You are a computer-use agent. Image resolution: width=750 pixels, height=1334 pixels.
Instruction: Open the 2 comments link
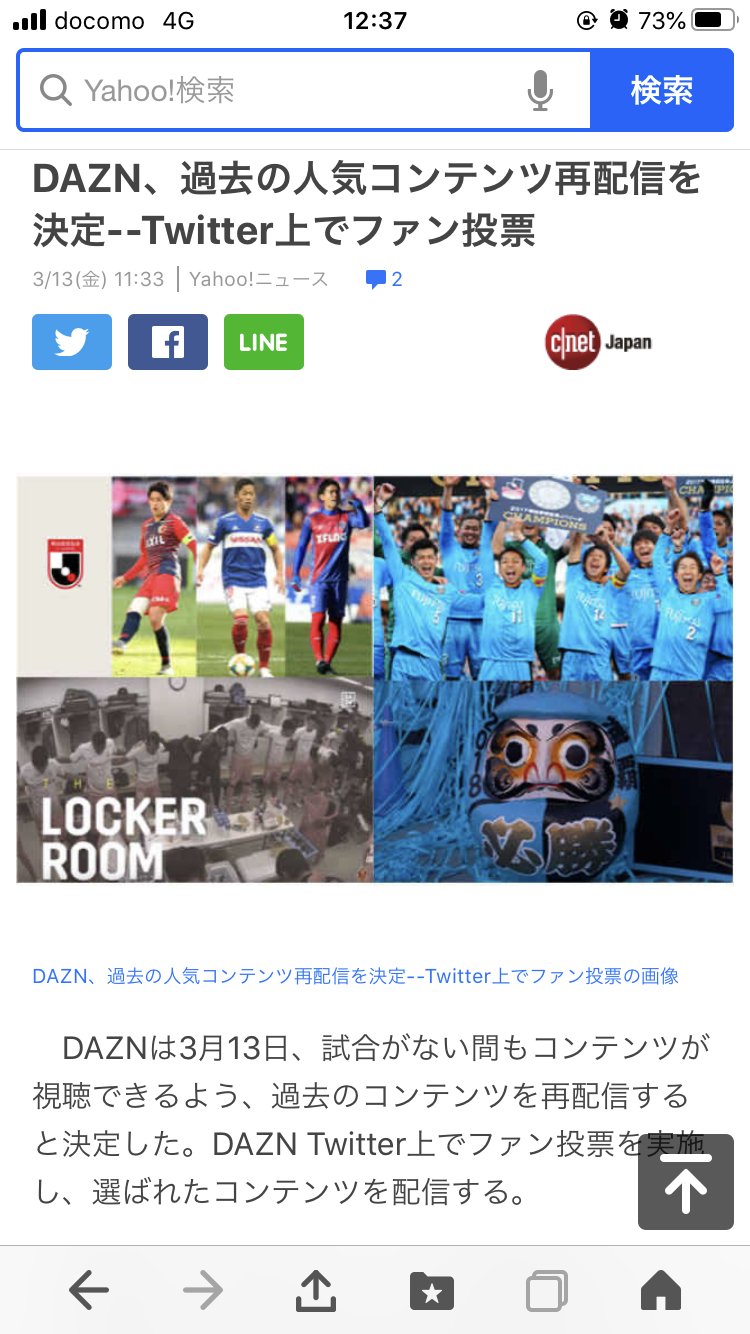[x=384, y=279]
